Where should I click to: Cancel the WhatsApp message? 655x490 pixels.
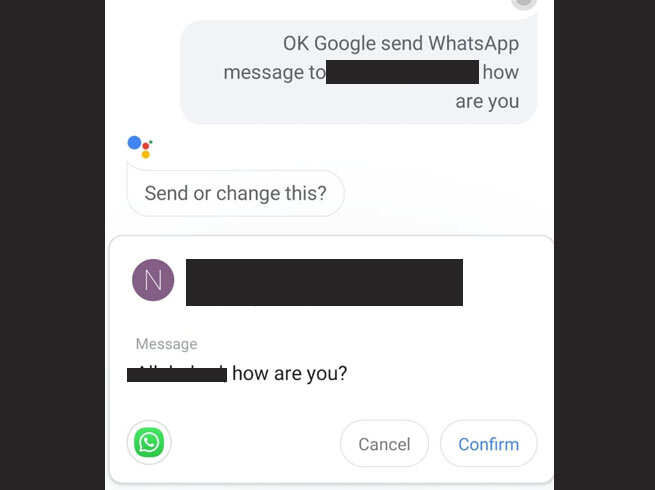click(384, 444)
